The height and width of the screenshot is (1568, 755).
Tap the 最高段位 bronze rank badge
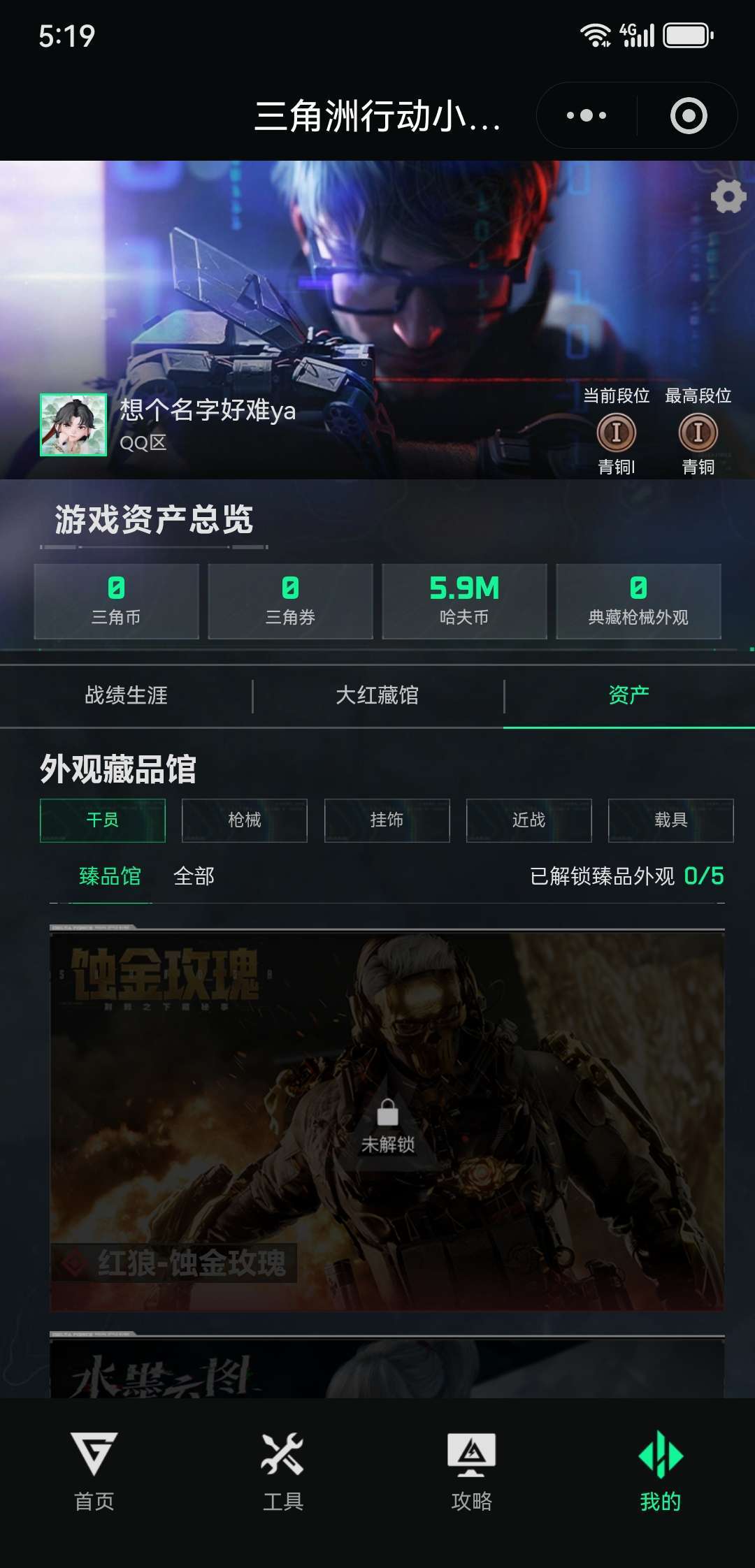tap(699, 433)
